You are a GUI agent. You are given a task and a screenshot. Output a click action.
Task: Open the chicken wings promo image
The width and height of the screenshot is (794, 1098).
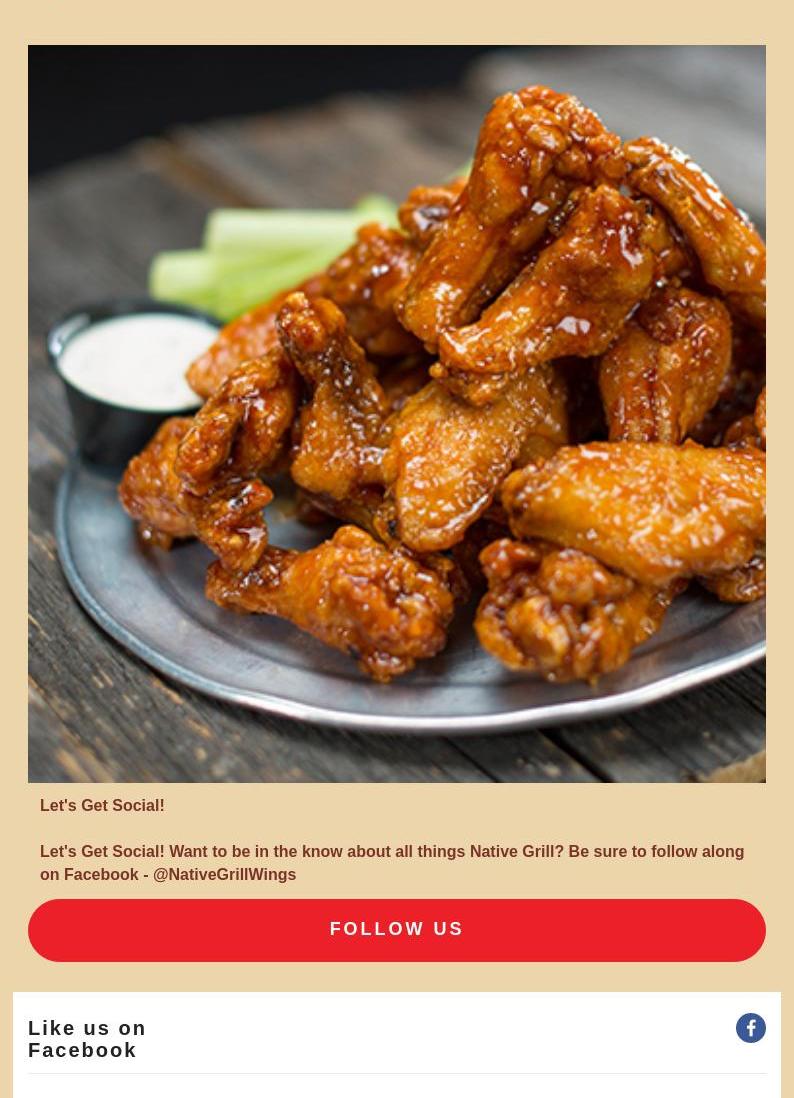pos(397,413)
